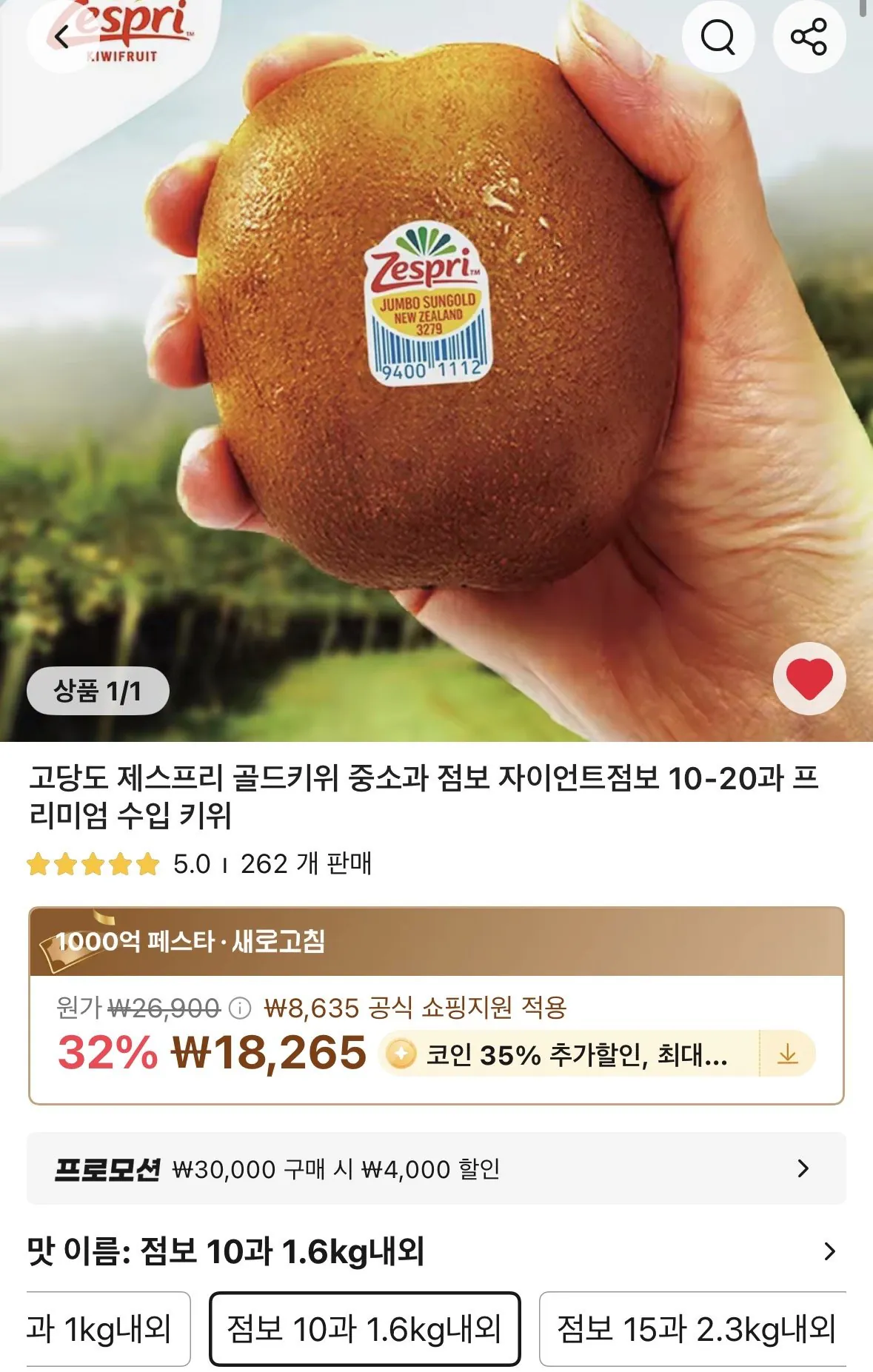Click the info icon beside the original price
The image size is (873, 1372).
coord(241,1008)
